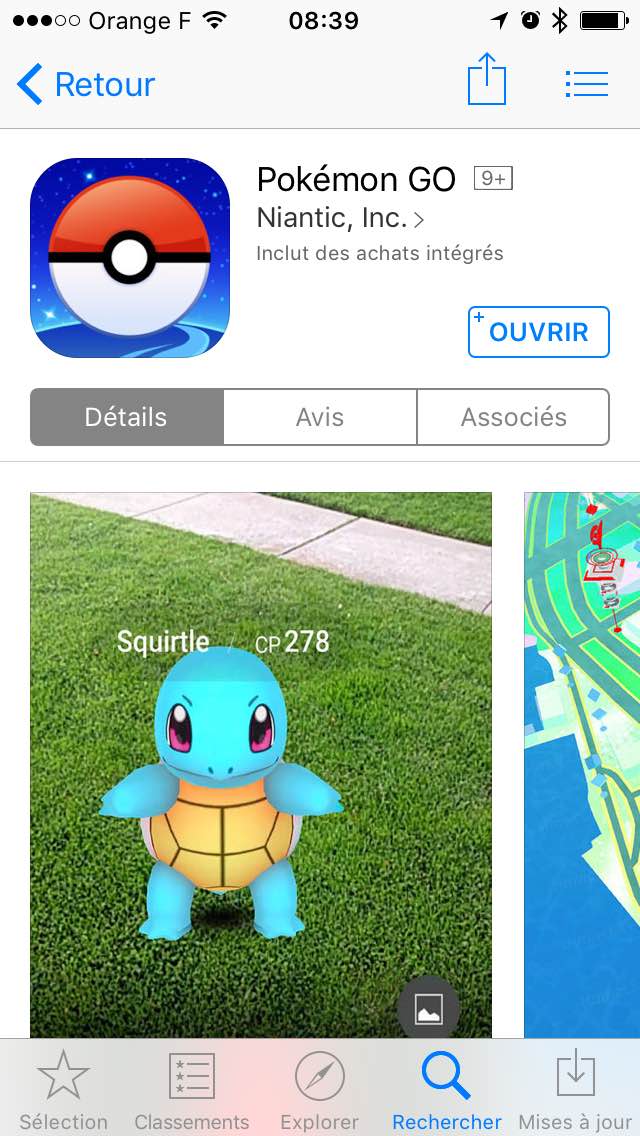Open the Sélection tab

click(x=63, y=1090)
